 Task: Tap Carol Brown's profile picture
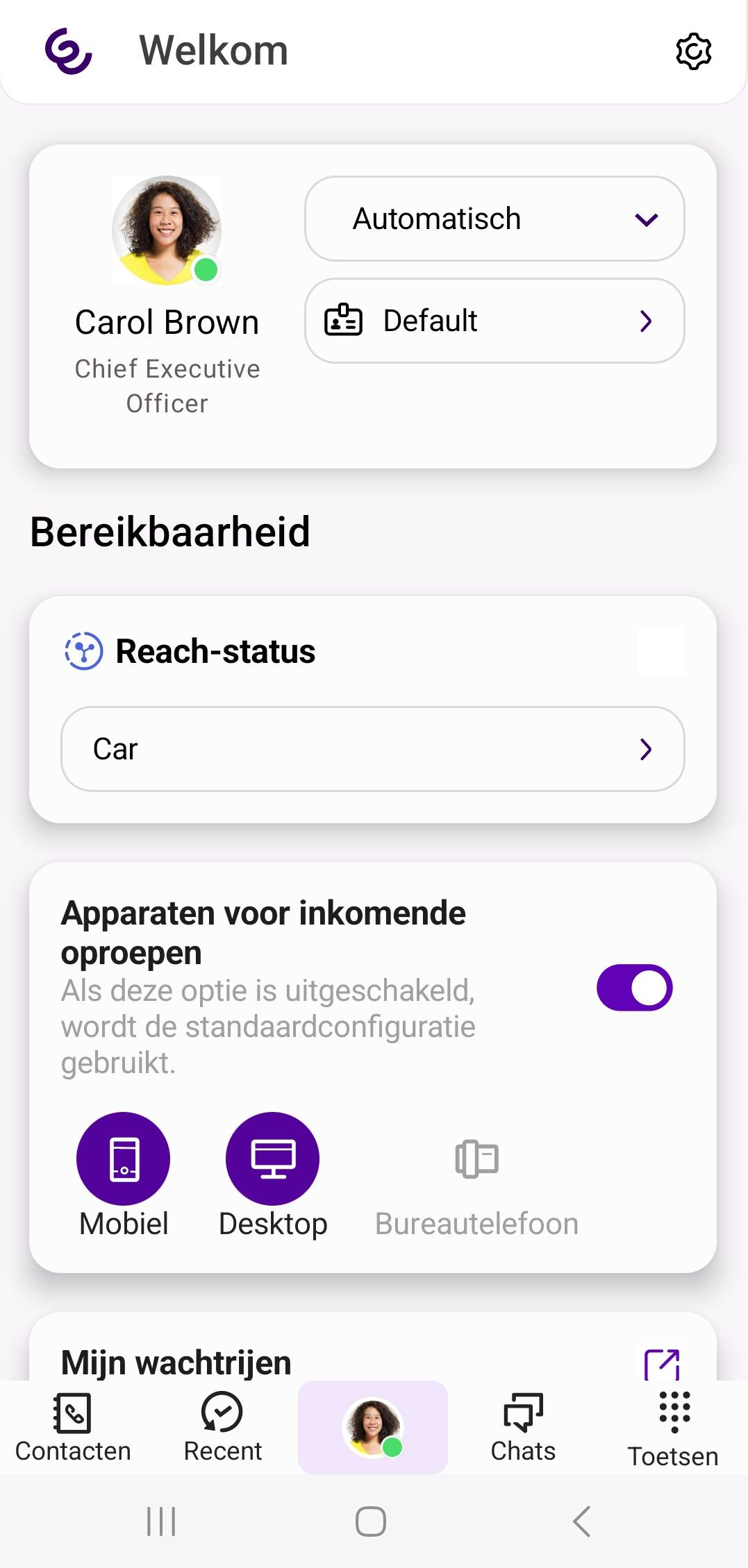point(167,230)
